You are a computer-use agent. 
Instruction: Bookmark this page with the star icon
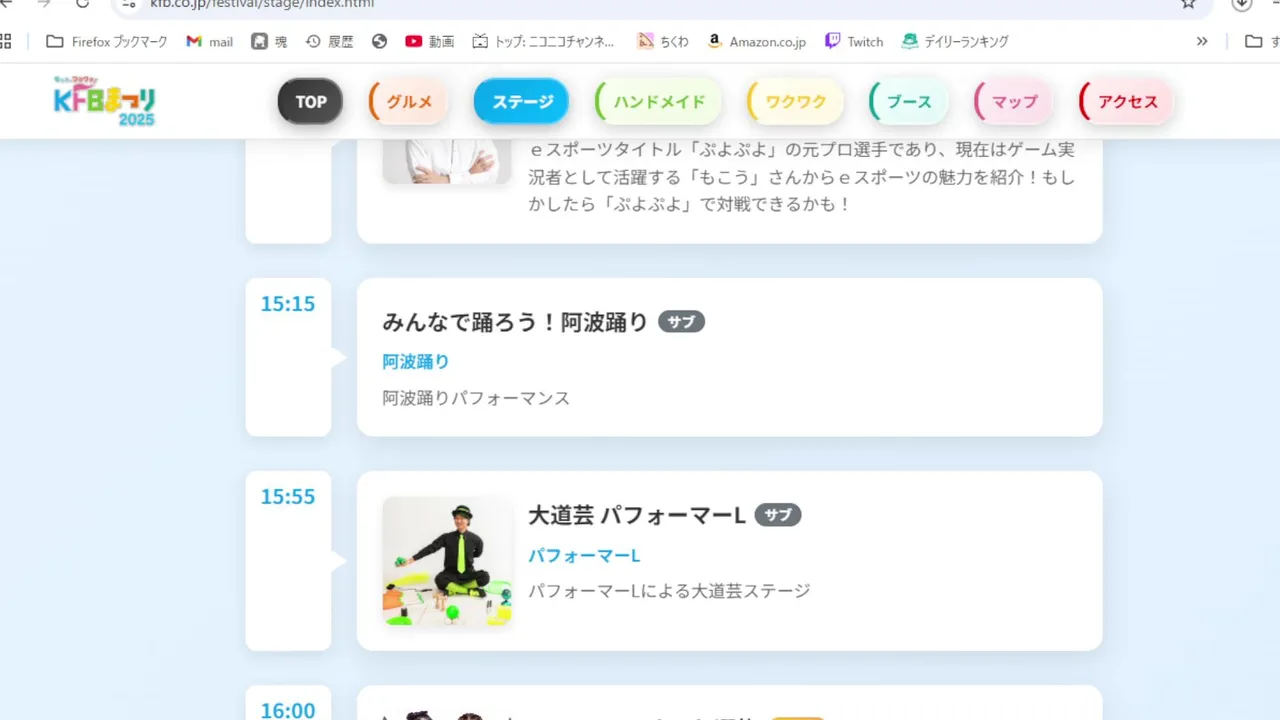tap(1188, 4)
